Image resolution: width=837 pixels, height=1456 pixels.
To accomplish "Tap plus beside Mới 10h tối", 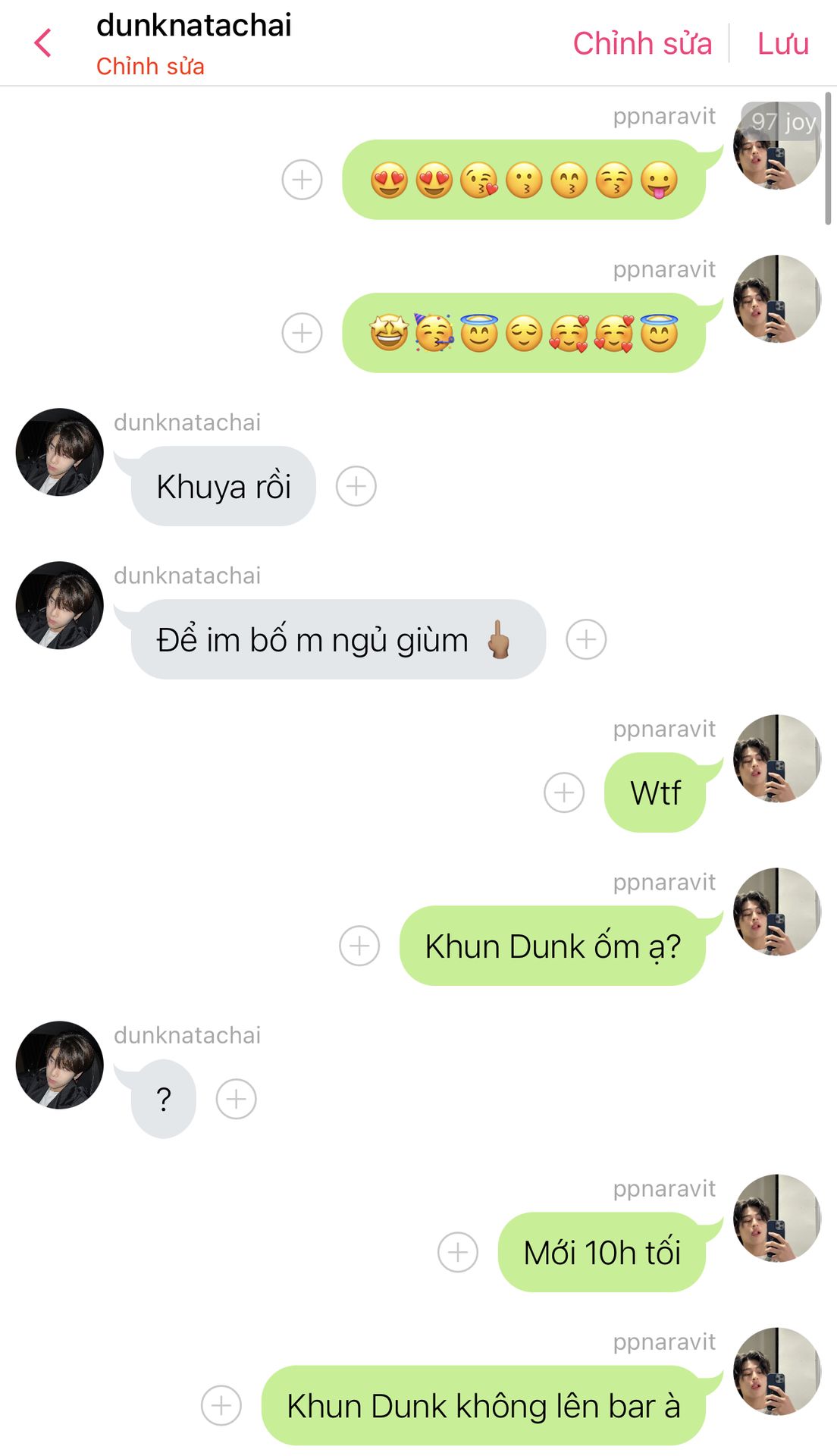I will pos(458,1252).
